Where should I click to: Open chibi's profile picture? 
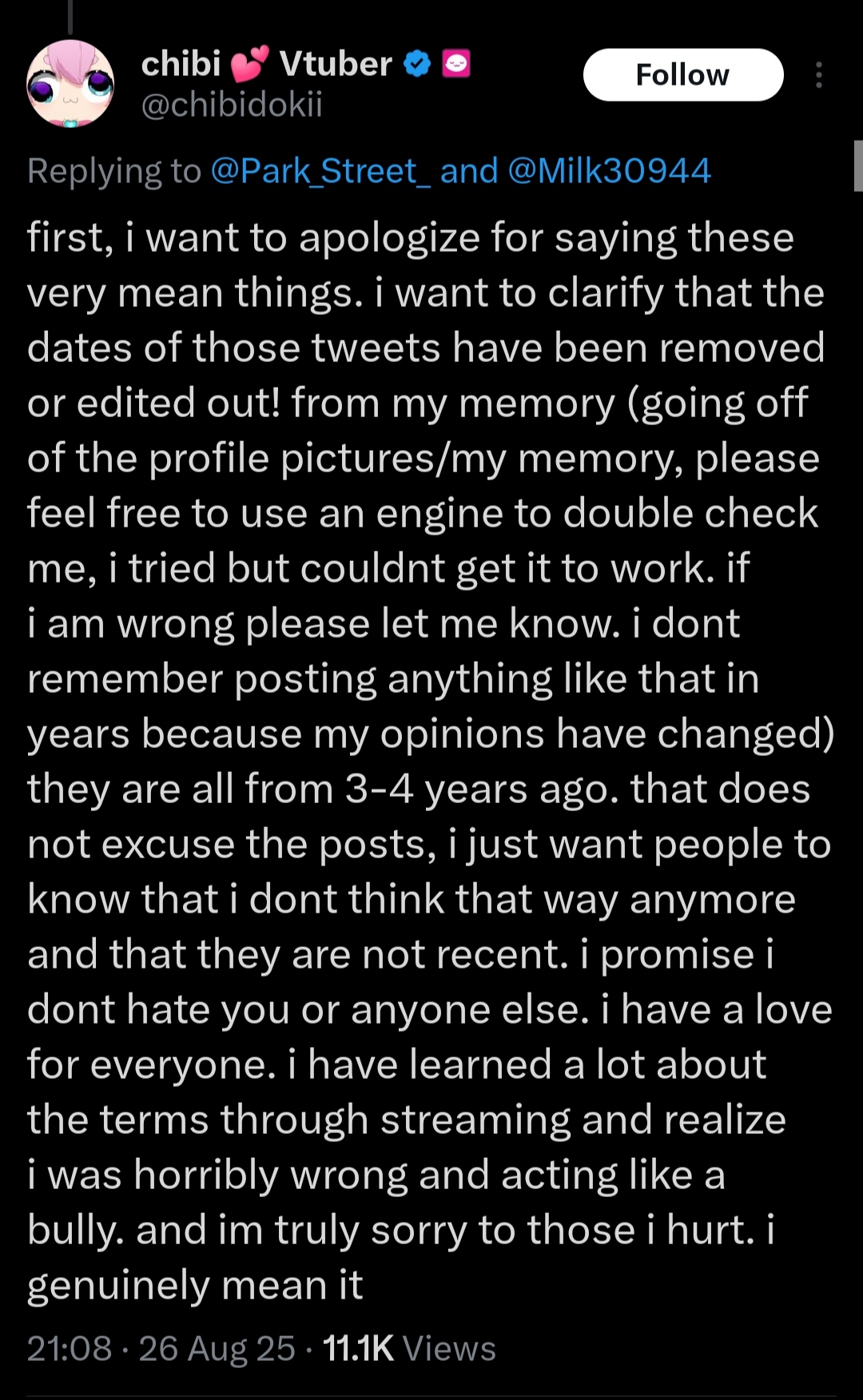[70, 84]
